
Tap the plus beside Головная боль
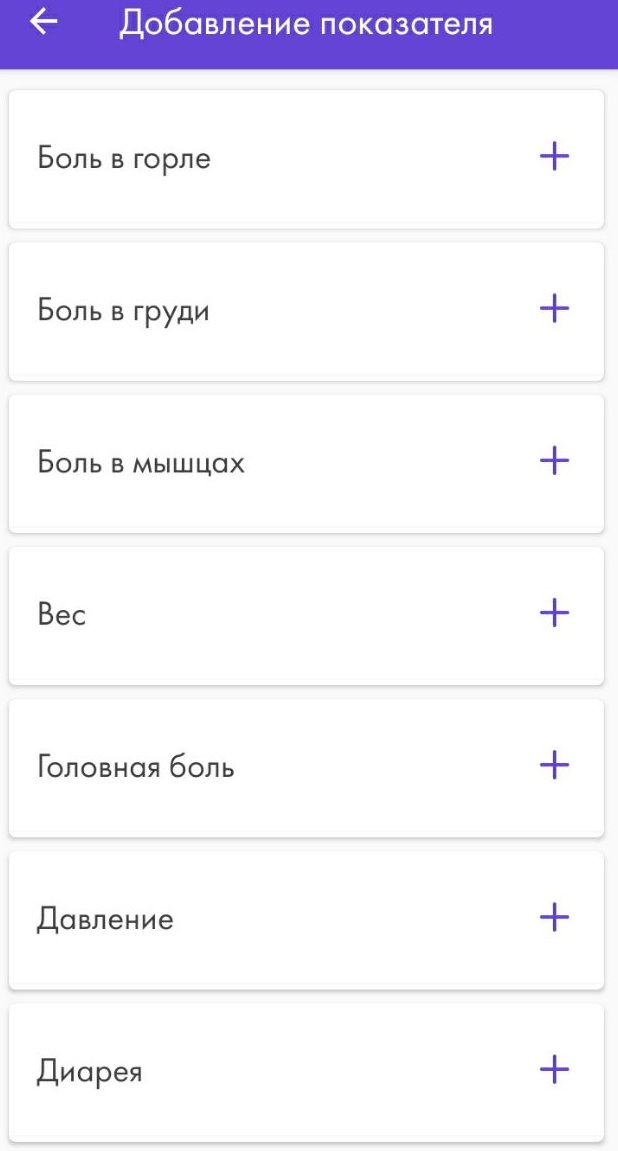[x=554, y=765]
